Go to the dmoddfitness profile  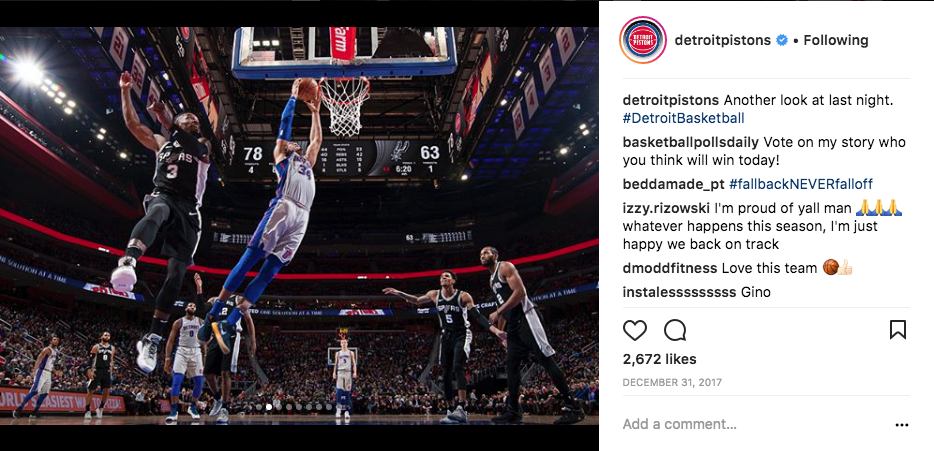coord(669,268)
